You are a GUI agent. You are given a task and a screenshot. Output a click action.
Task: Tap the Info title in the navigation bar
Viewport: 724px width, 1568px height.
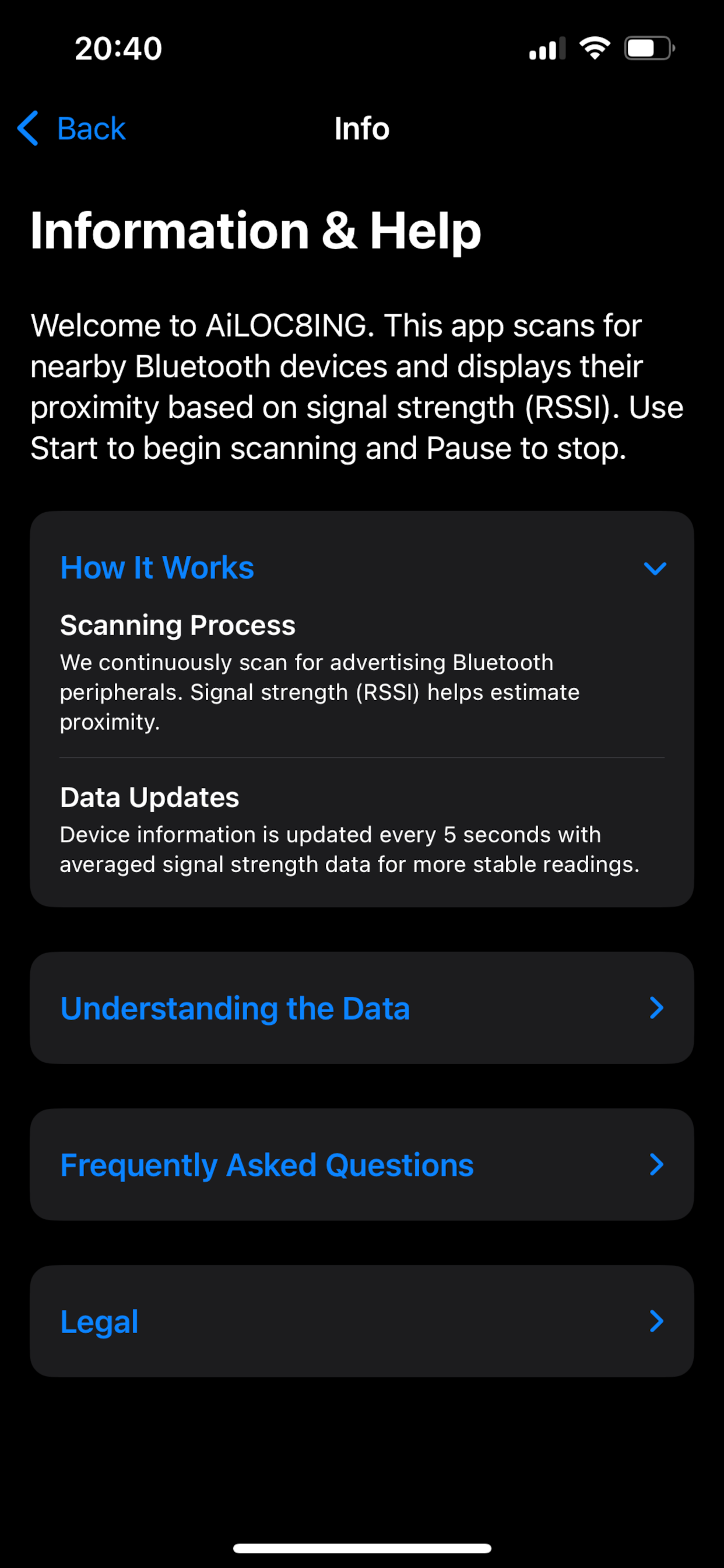(x=362, y=128)
